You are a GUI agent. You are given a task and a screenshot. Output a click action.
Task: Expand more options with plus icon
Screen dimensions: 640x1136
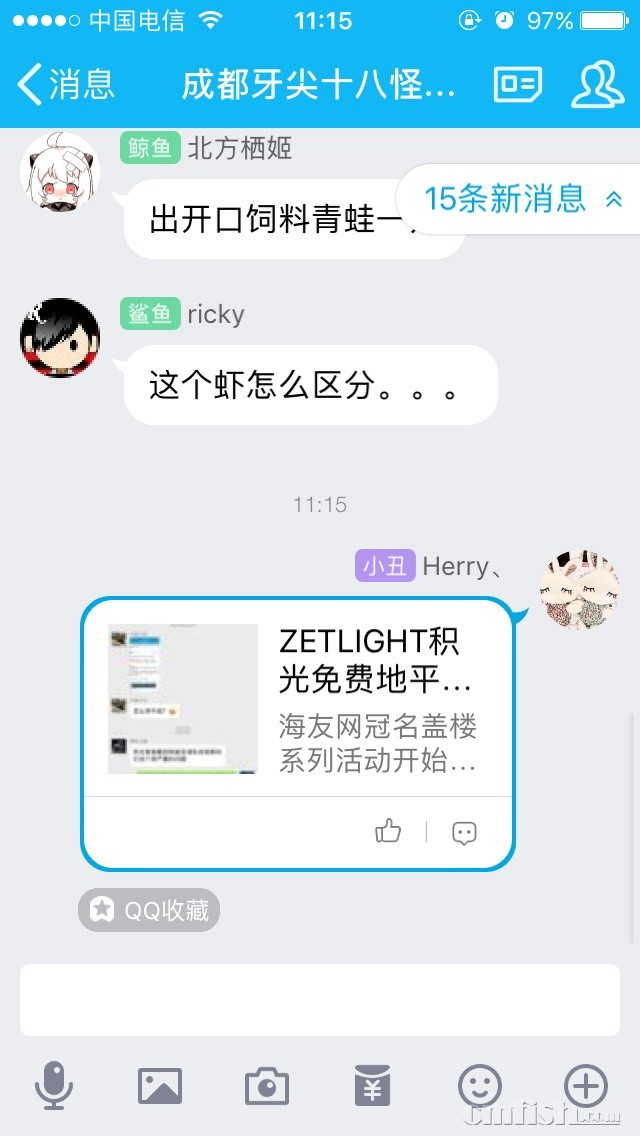586,1085
